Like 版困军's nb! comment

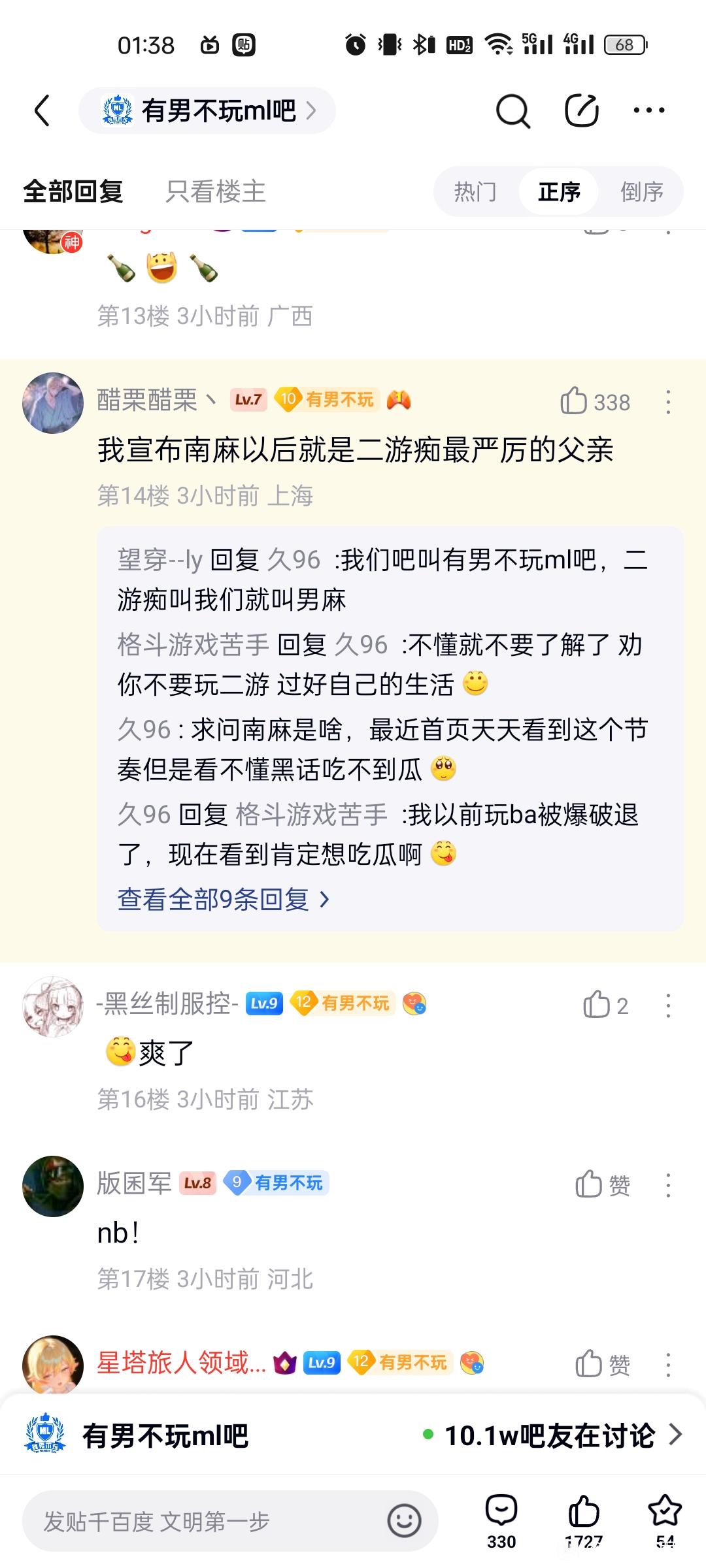(589, 1184)
